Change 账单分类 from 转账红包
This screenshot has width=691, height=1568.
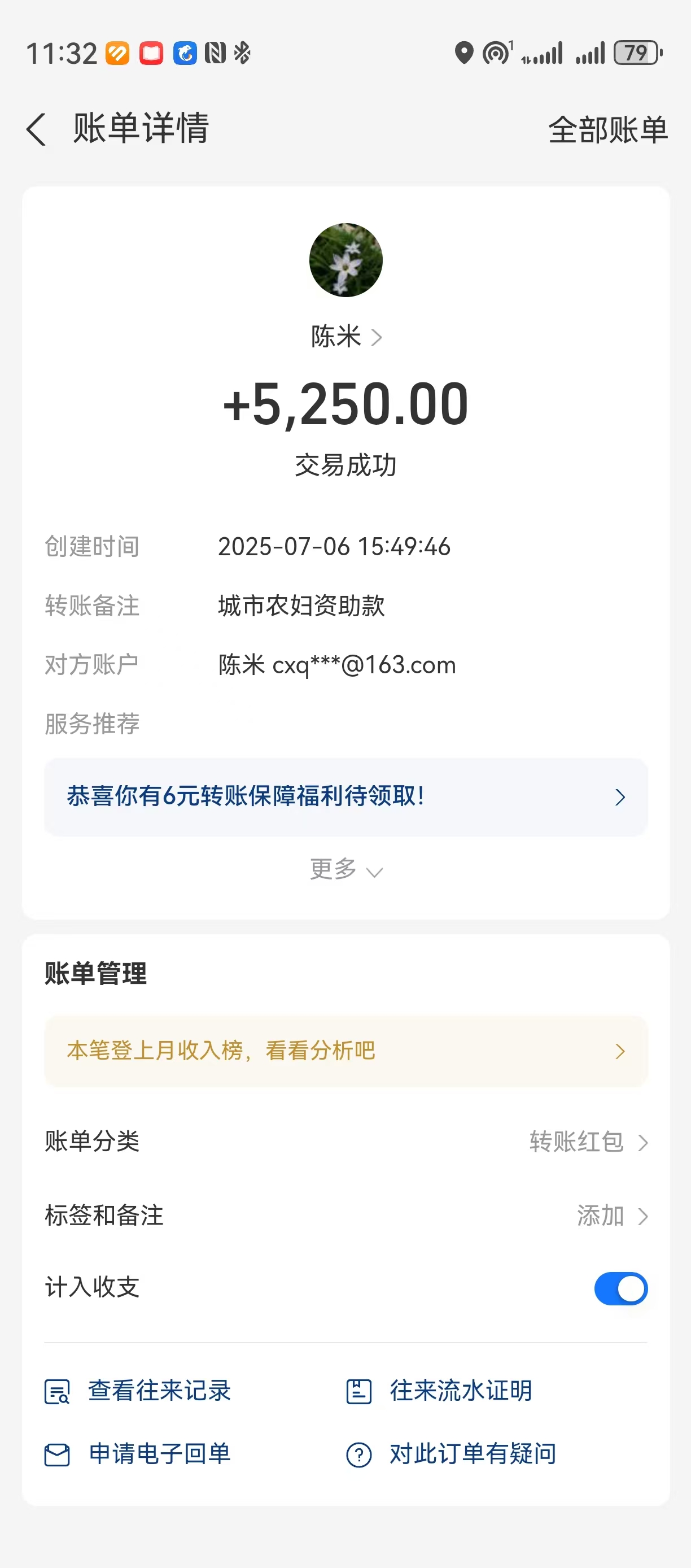click(588, 1142)
